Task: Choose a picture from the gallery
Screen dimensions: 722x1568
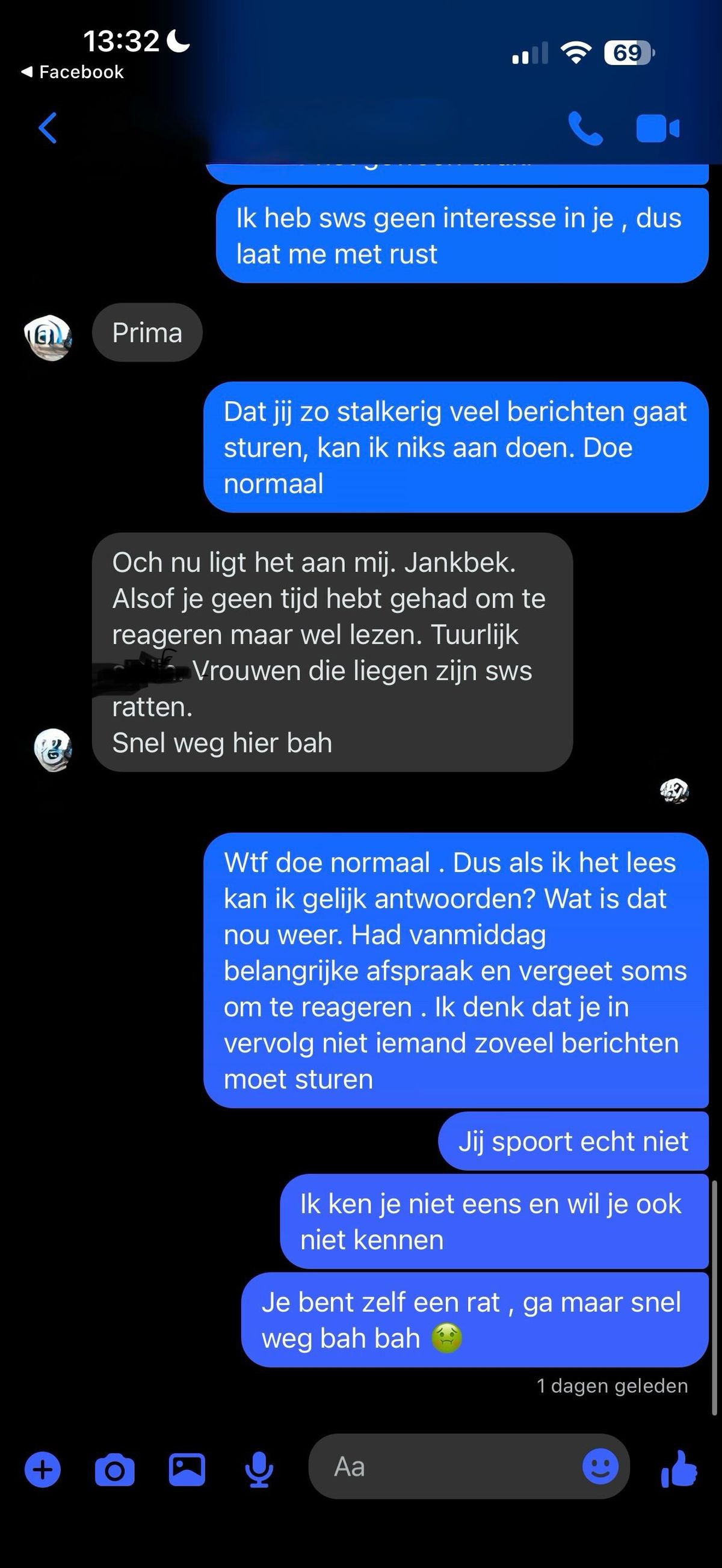Action: pyautogui.click(x=187, y=1470)
